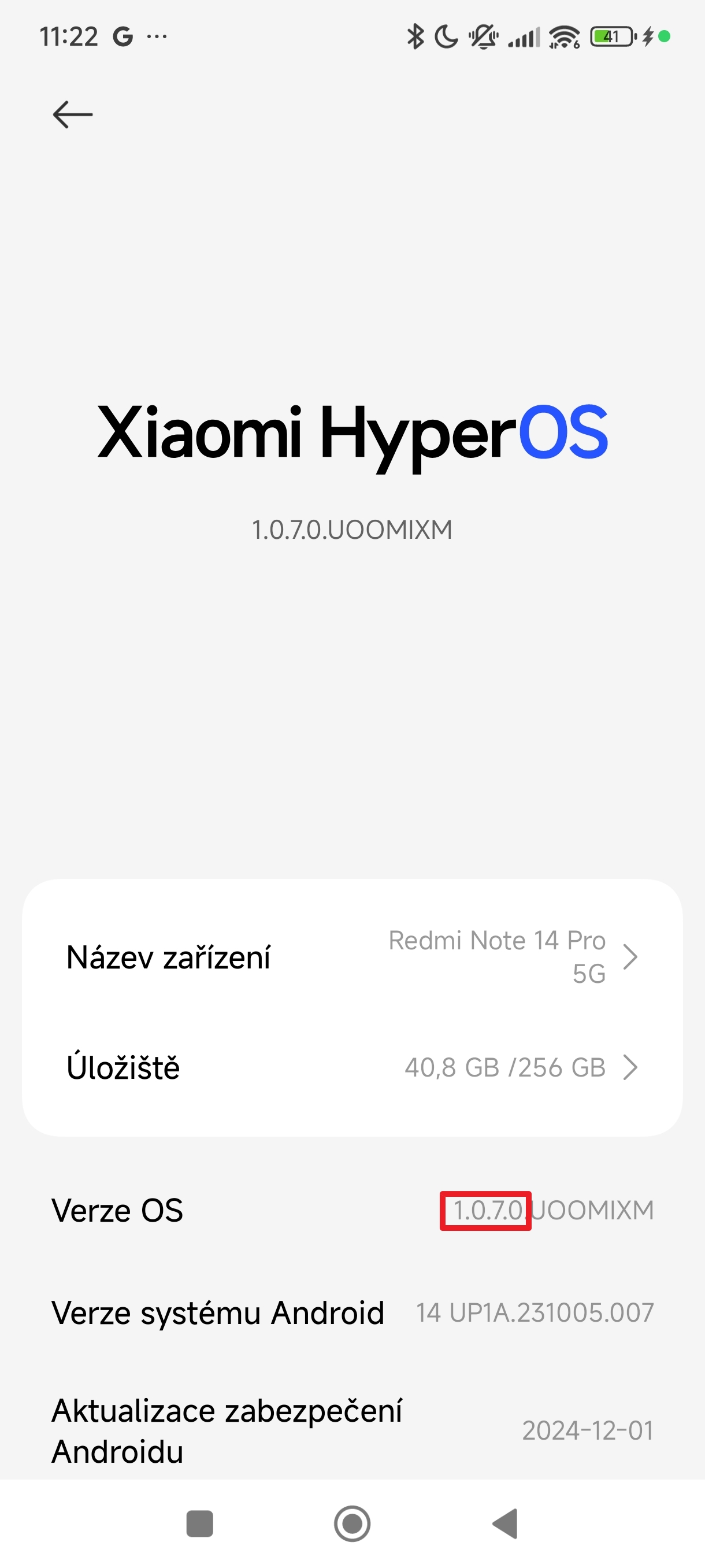Tap the system back triangle
Viewport: 705px width, 1568px height.
[506, 1524]
